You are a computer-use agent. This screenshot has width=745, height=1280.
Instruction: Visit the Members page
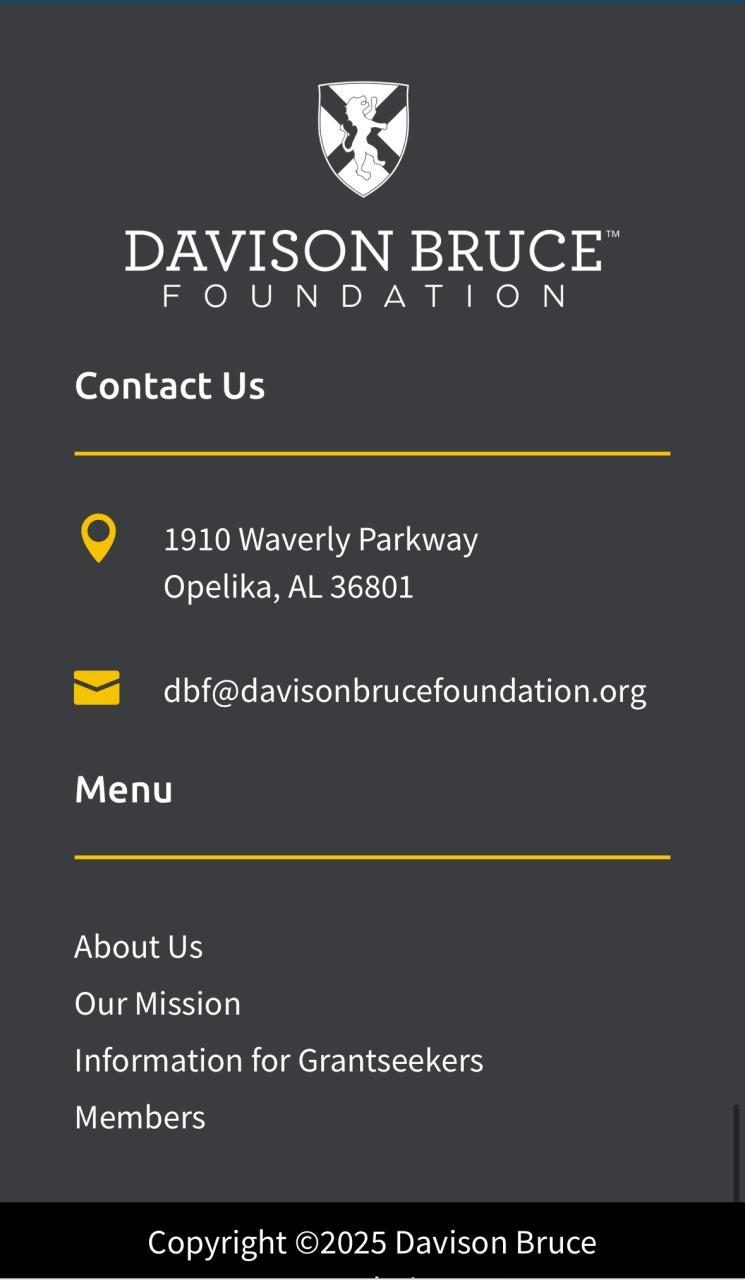pos(140,1117)
